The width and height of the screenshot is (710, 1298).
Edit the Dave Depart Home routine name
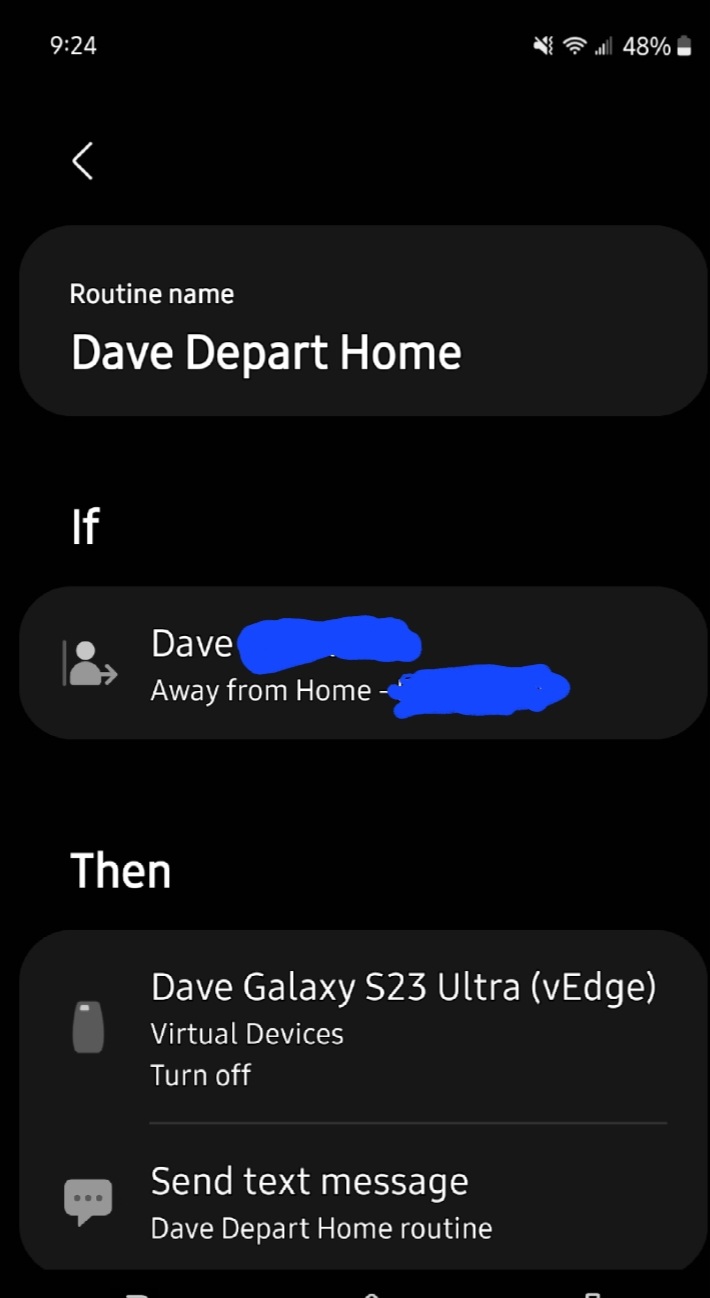click(363, 321)
